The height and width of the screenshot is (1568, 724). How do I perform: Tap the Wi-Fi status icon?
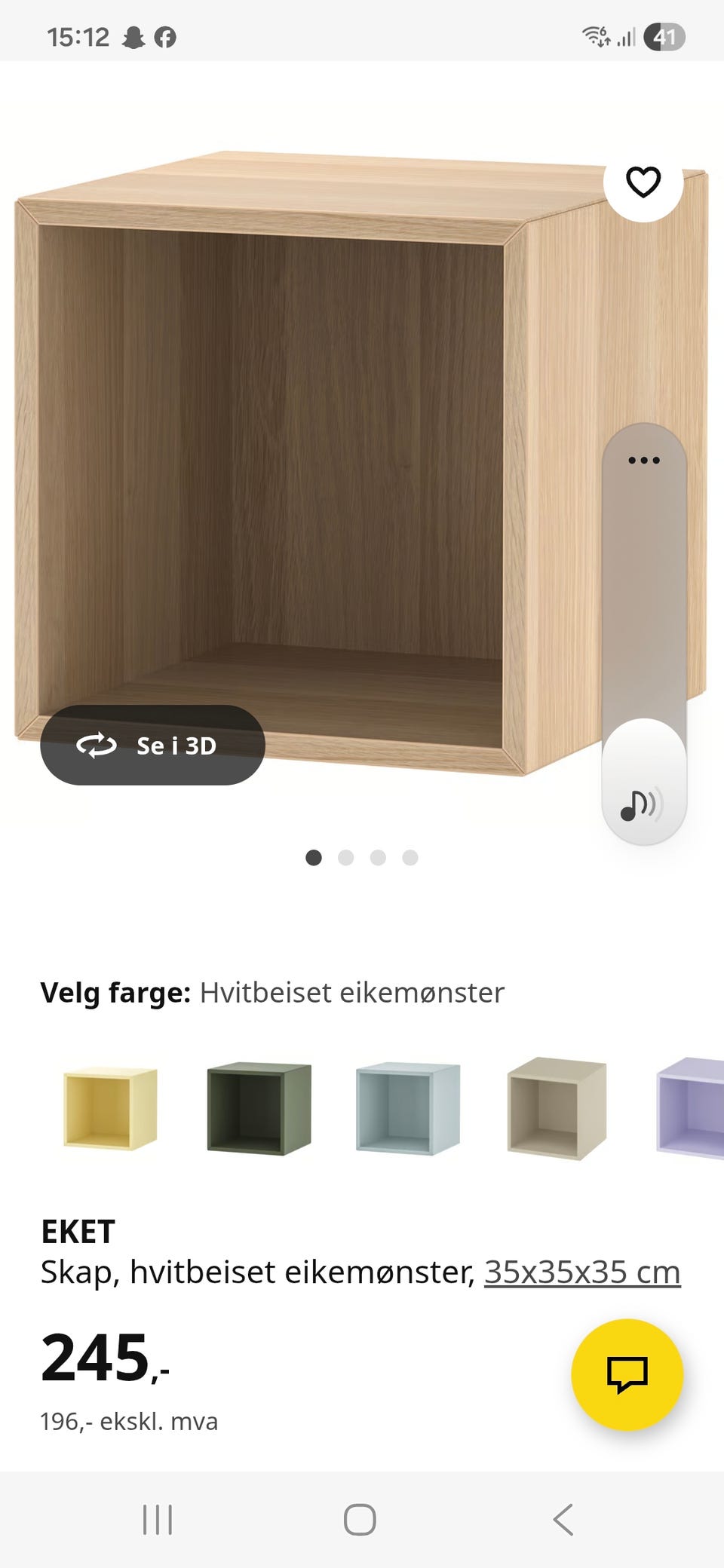click(x=596, y=36)
